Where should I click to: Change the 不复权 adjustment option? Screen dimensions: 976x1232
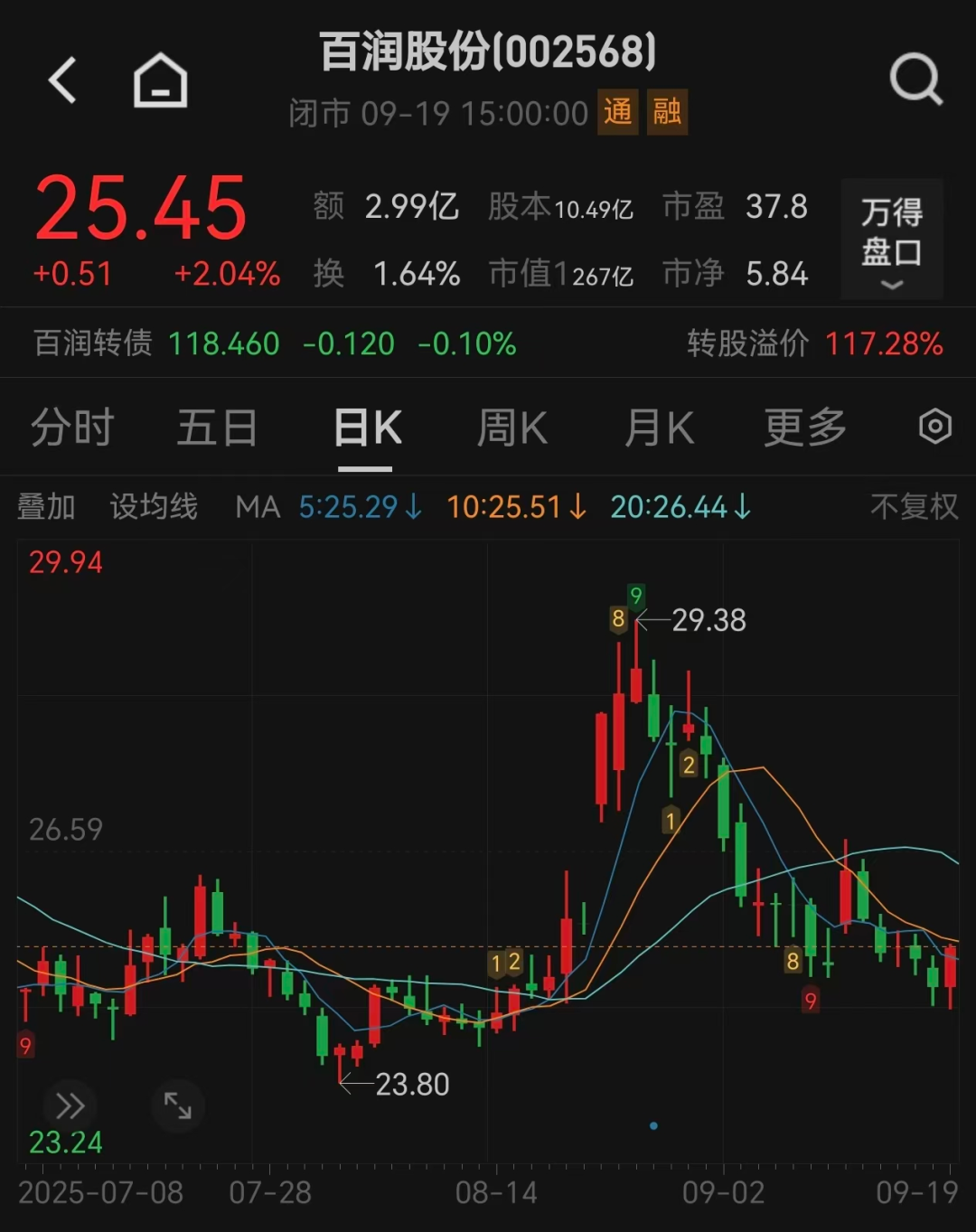tap(913, 507)
